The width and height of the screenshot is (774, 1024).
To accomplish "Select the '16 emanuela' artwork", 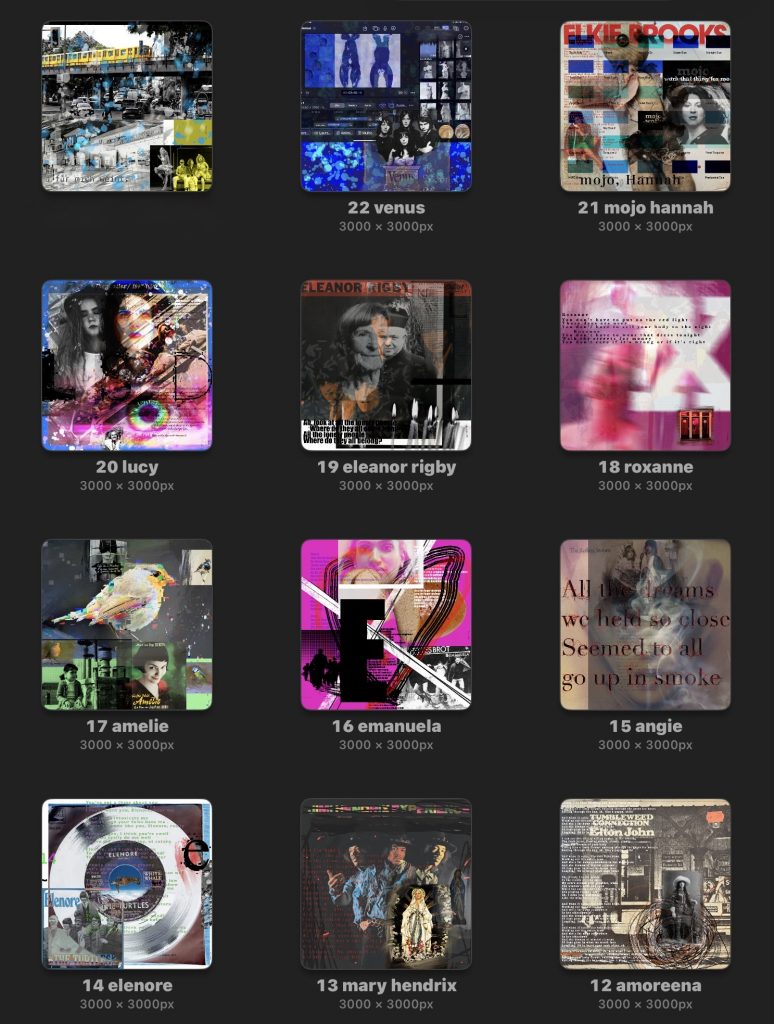I will (386, 624).
